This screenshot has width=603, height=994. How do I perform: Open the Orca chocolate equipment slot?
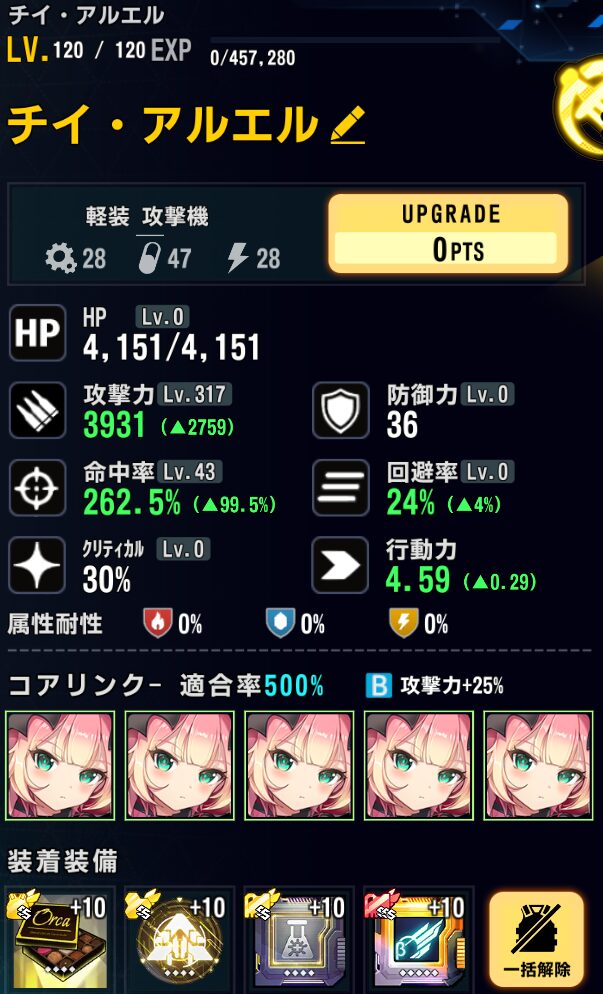tap(58, 940)
